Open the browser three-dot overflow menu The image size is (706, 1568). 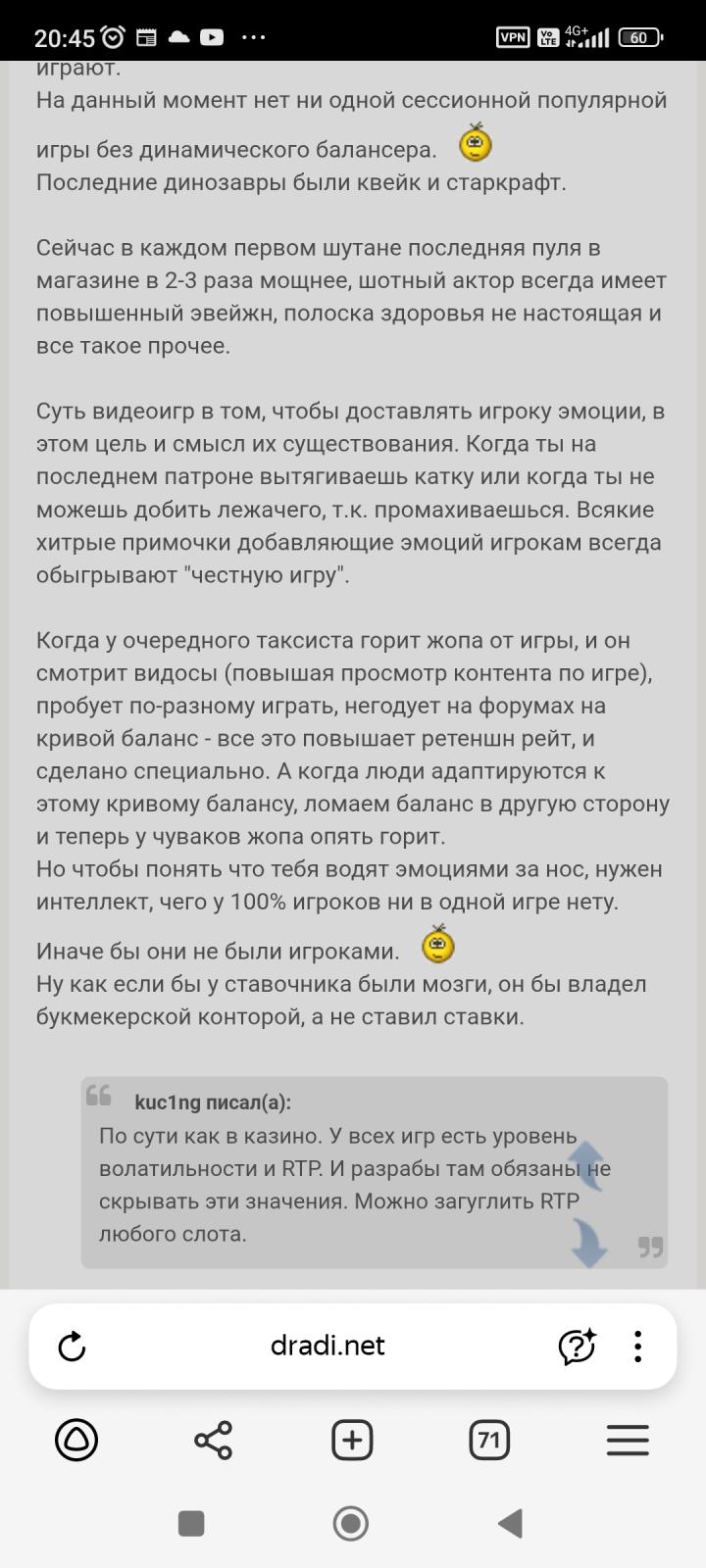click(x=638, y=1347)
